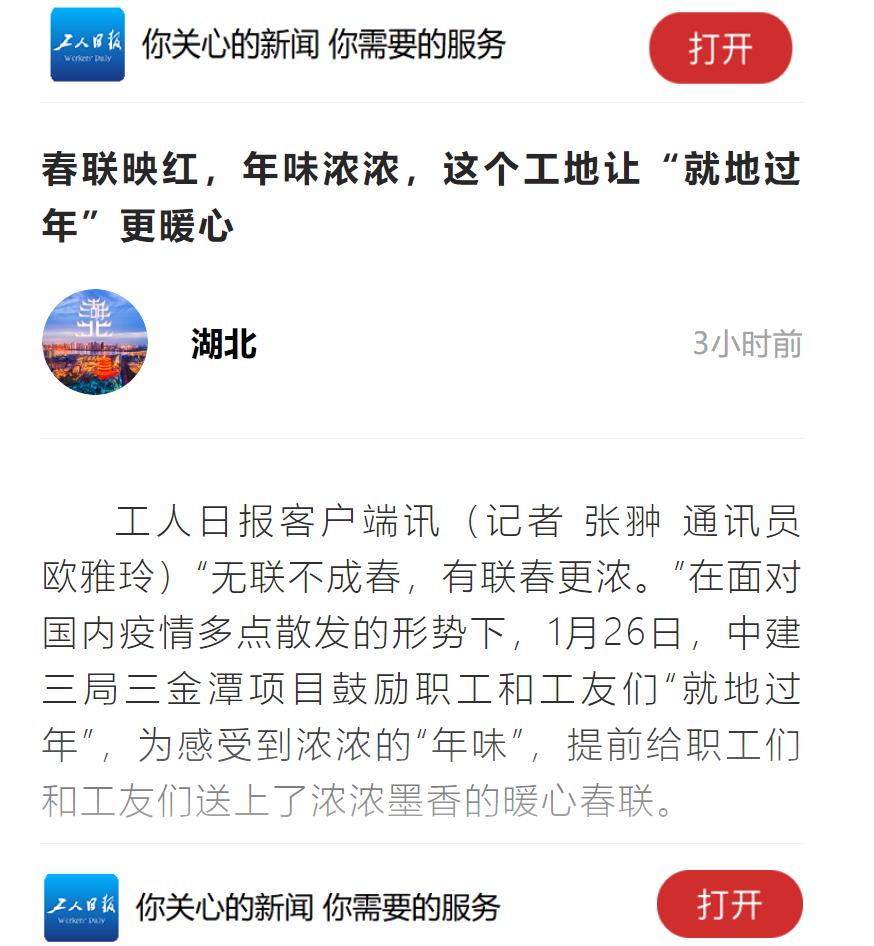Tap the bottom 打开 button

(729, 904)
